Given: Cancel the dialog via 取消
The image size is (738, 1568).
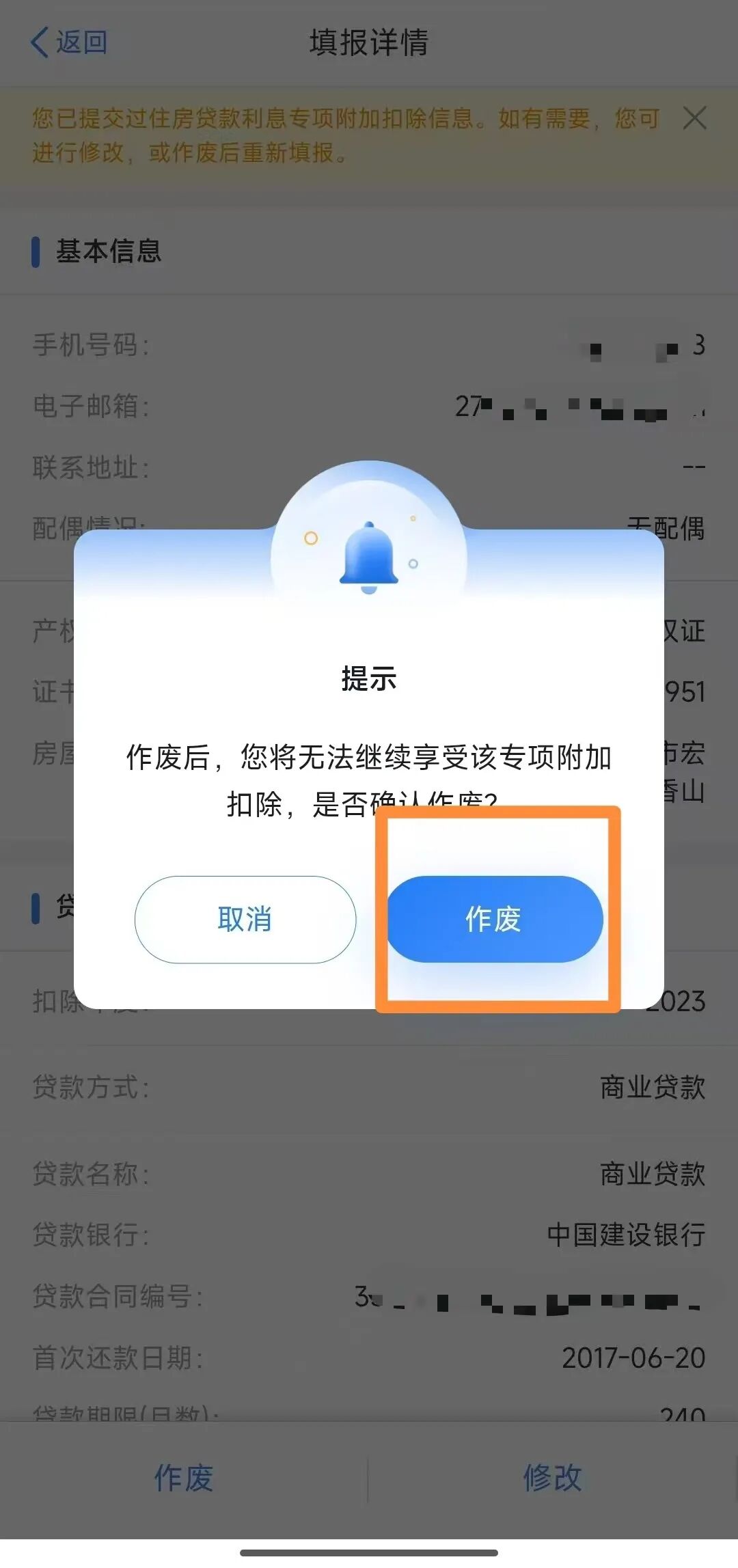Looking at the screenshot, I should coord(245,919).
